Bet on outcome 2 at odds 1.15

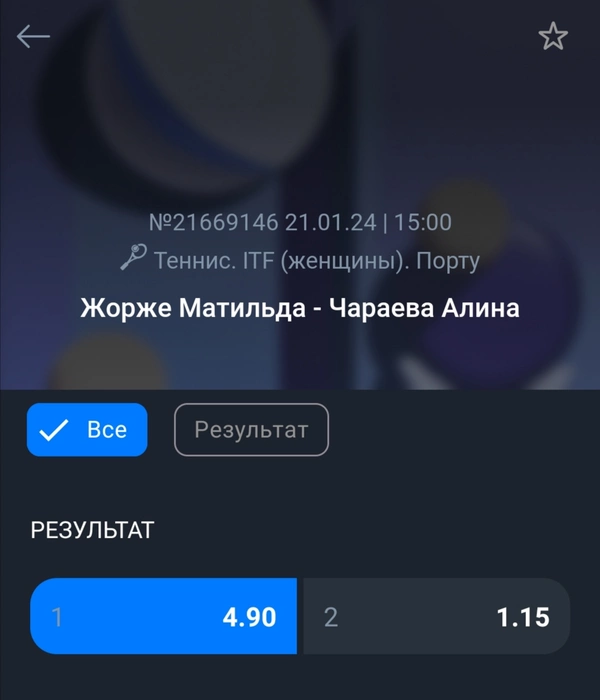click(x=436, y=617)
